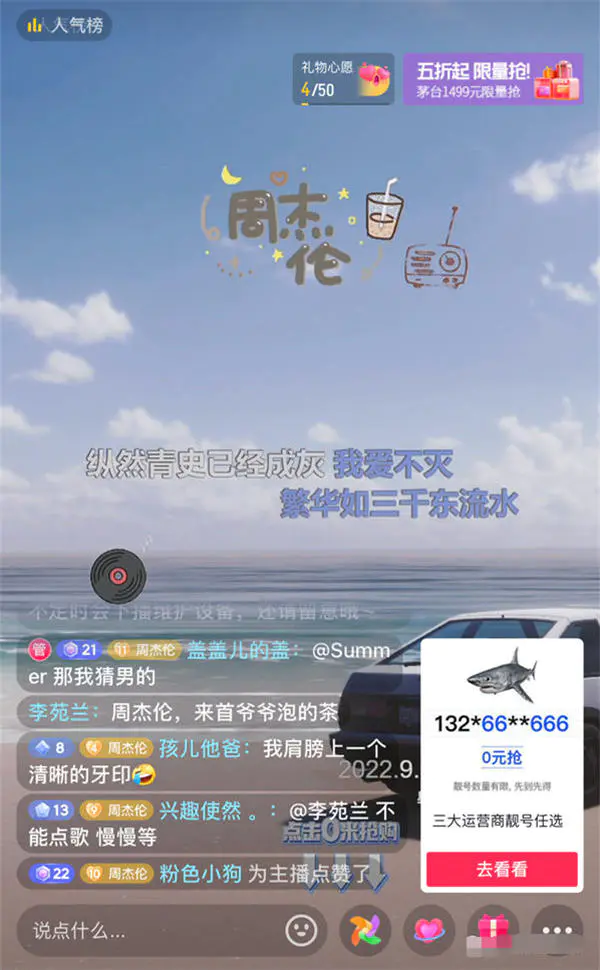
Task: Open the three-dot more options menu
Action: coord(556,930)
